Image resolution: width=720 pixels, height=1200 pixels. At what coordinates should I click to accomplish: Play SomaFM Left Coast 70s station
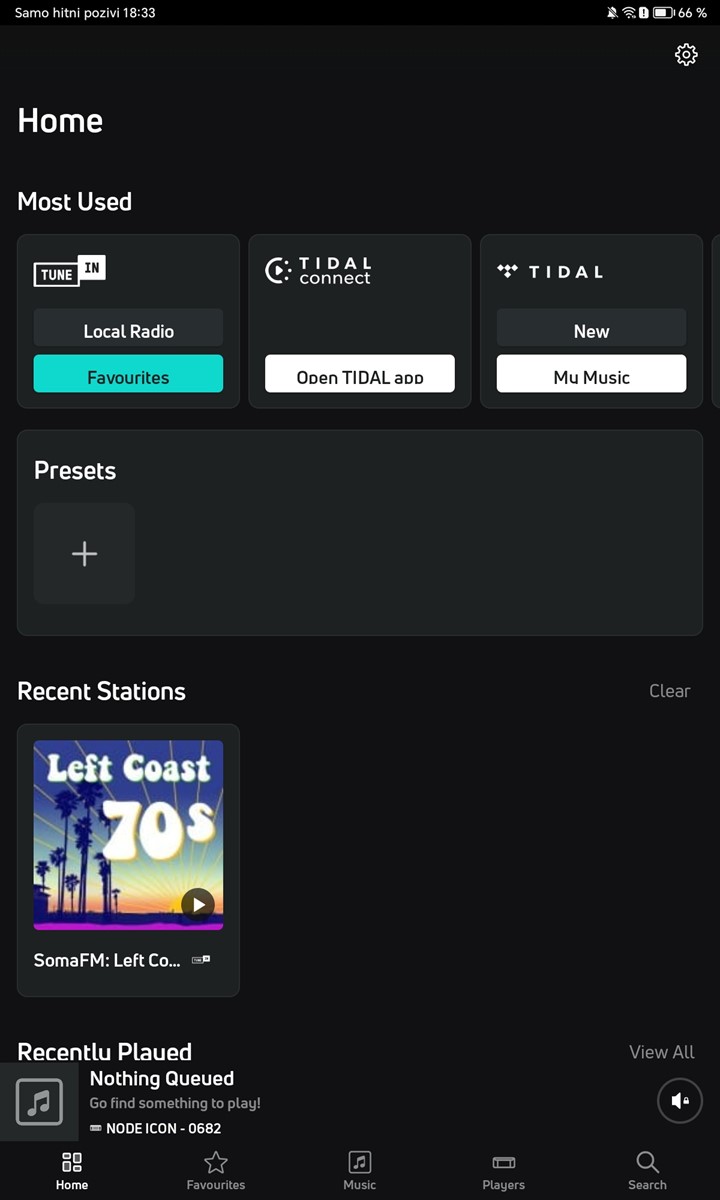[x=198, y=904]
